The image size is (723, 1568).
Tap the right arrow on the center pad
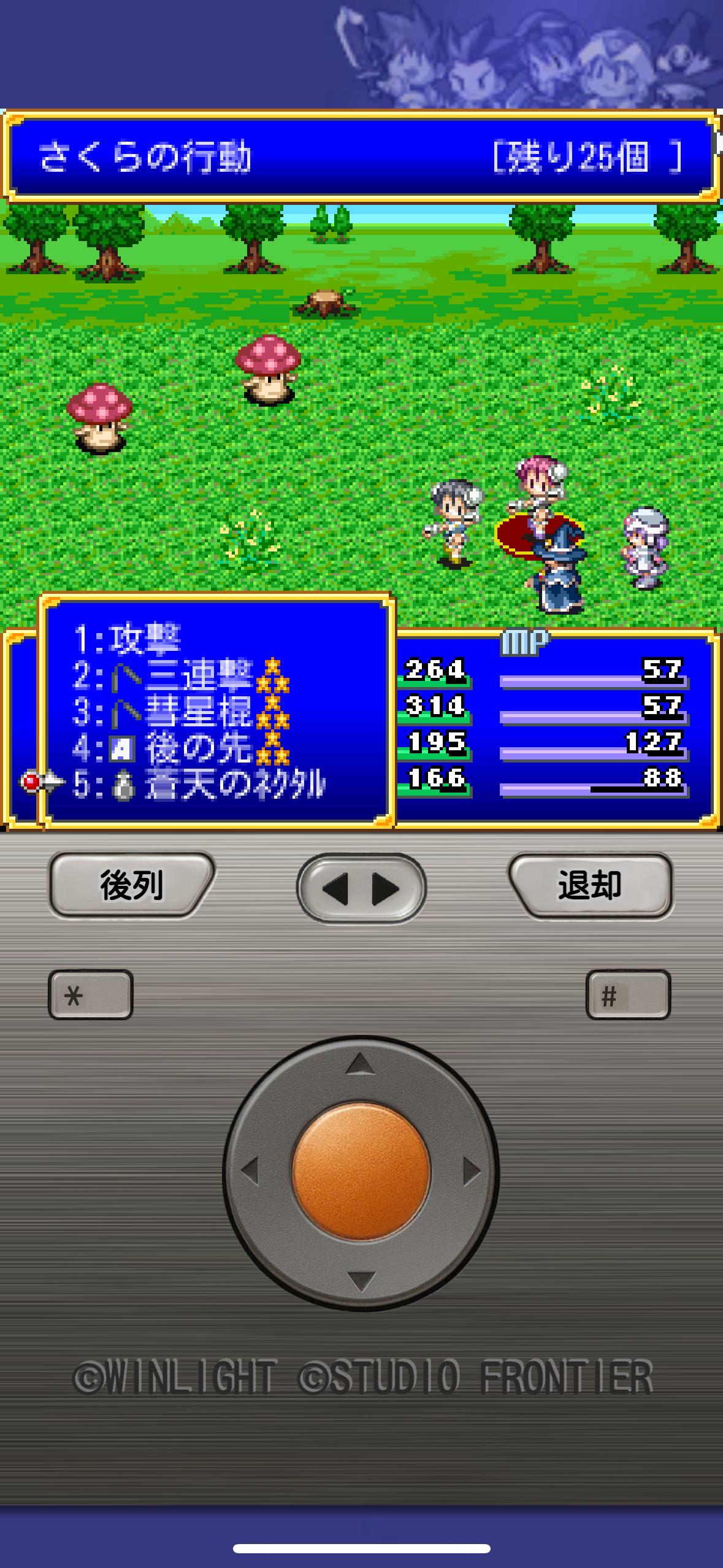(386, 889)
